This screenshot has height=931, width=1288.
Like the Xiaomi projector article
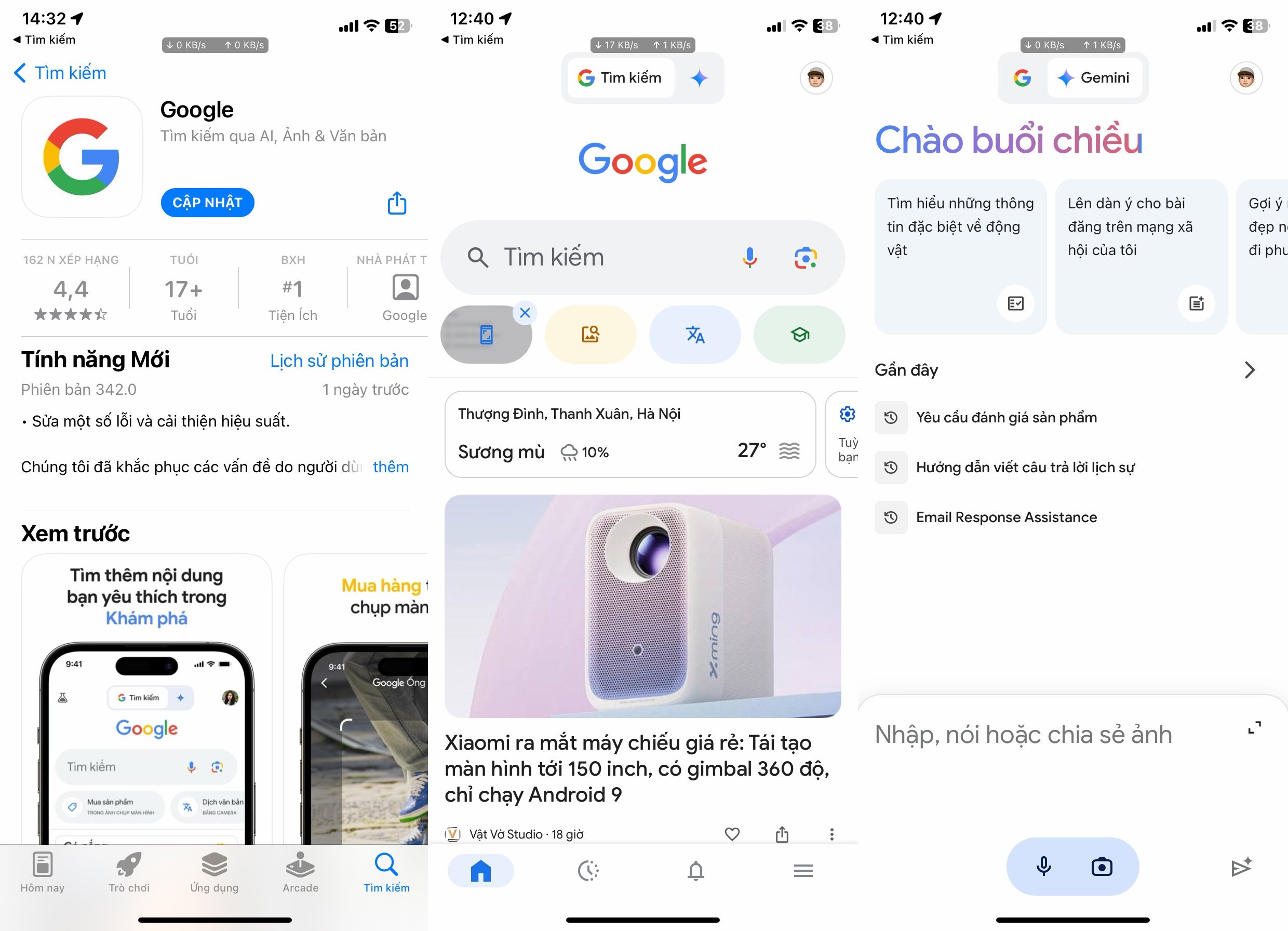(x=732, y=834)
